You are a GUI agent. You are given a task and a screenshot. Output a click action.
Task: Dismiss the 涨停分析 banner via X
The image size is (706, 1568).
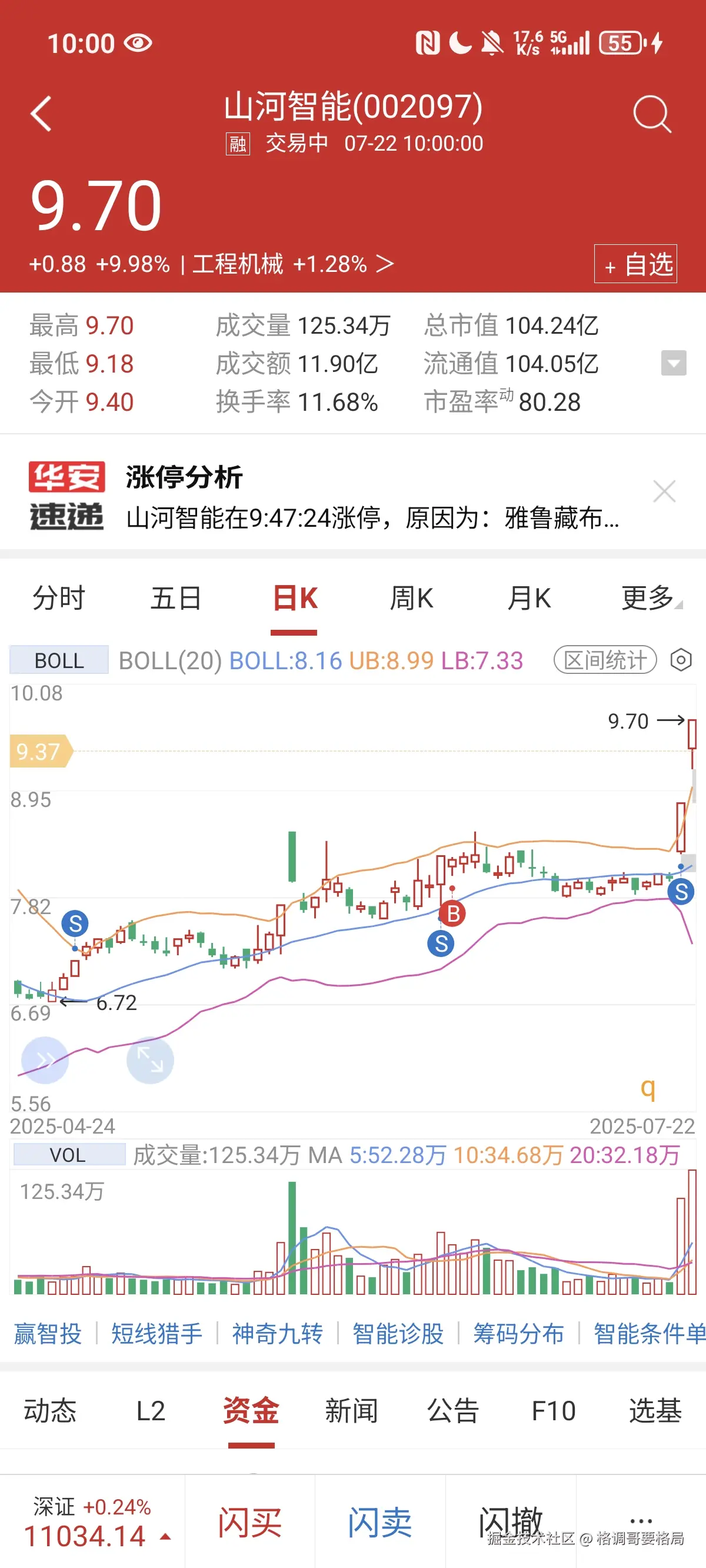666,492
